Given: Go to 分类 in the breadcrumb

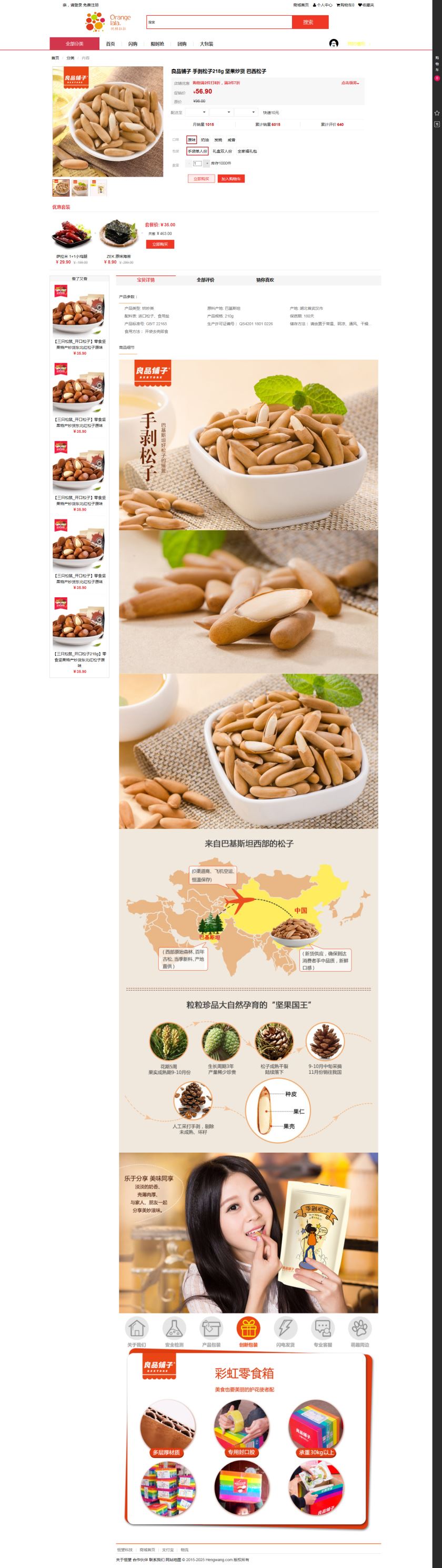Looking at the screenshot, I should point(70,58).
